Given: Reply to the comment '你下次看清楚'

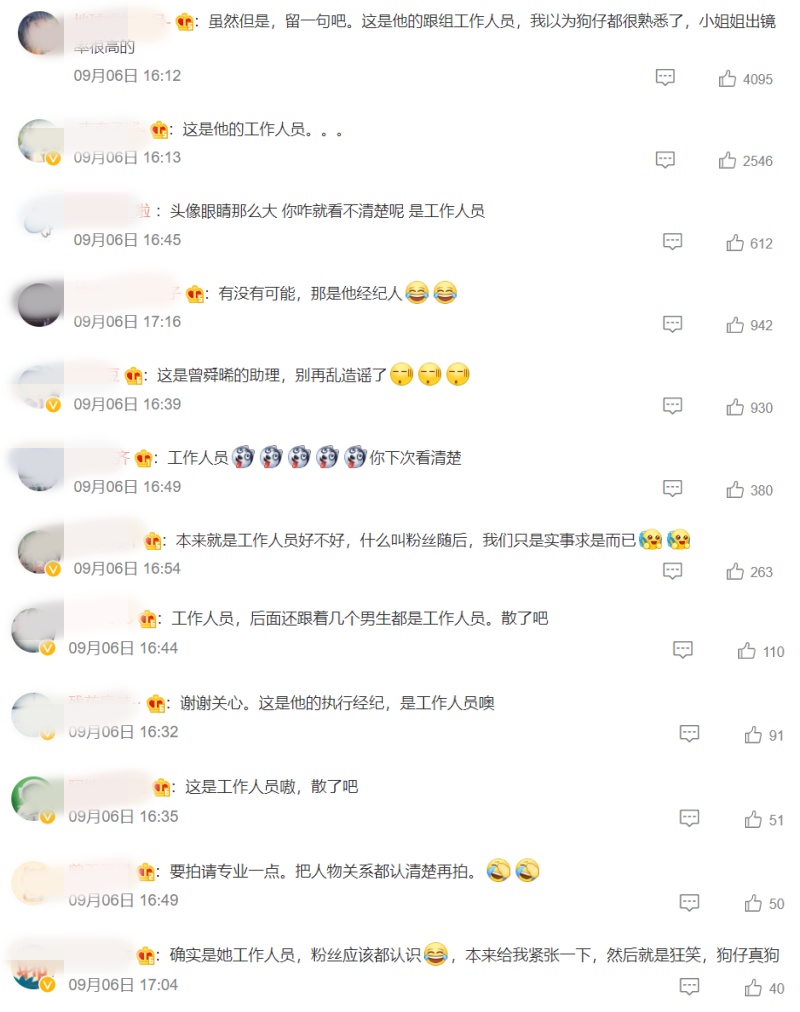Looking at the screenshot, I should click(x=673, y=489).
